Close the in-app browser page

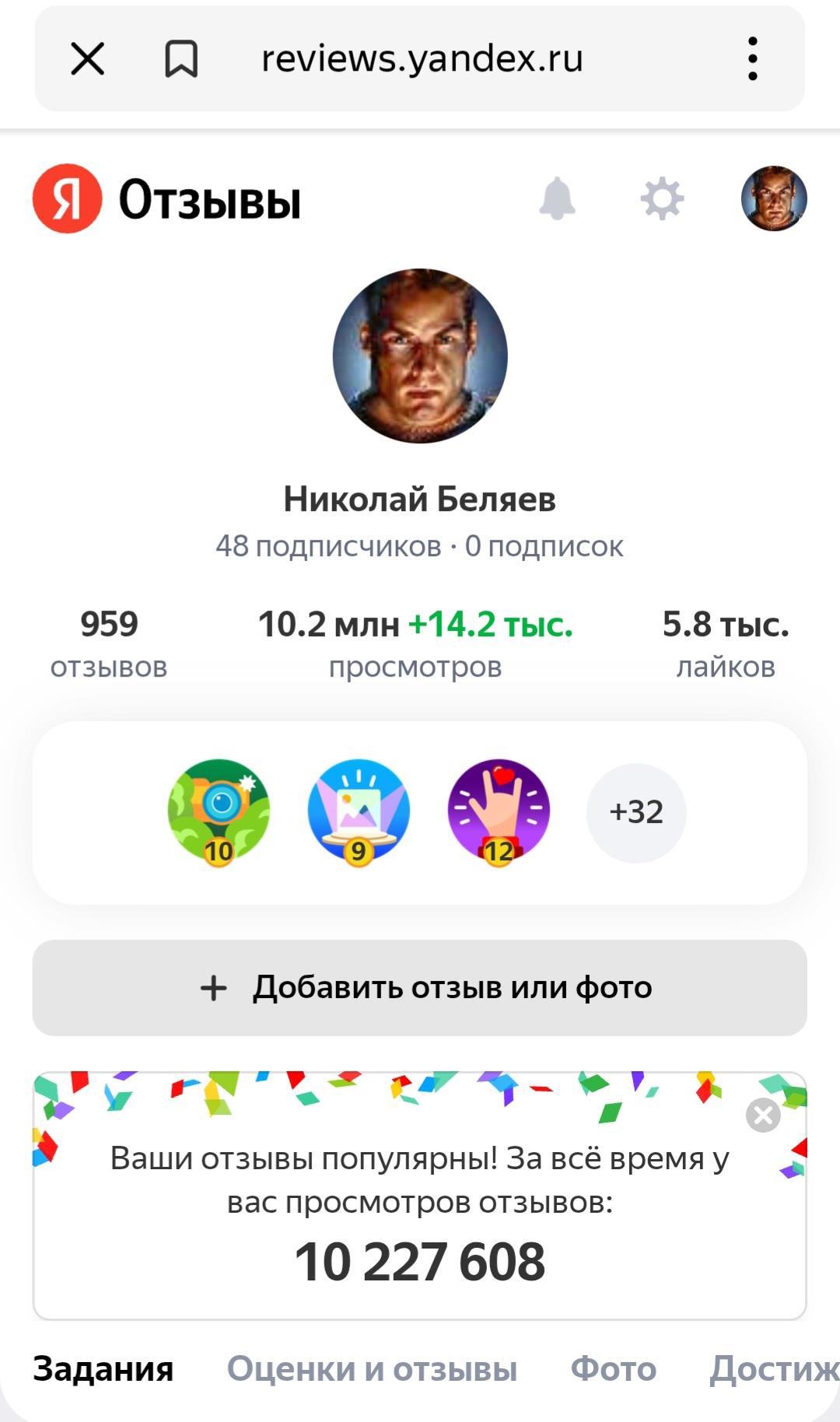[x=87, y=58]
